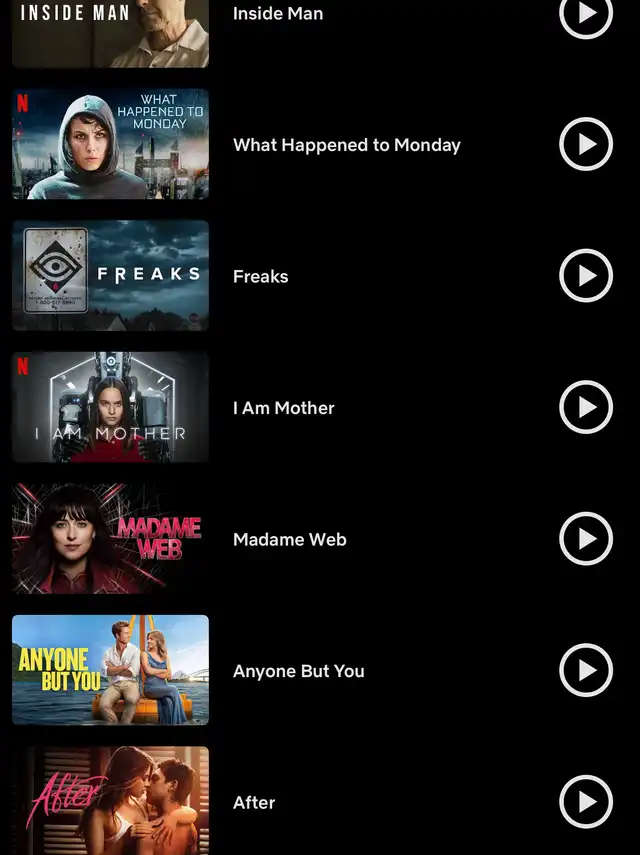640x855 pixels.
Task: View the I Am Mother thumbnail
Action: point(110,407)
